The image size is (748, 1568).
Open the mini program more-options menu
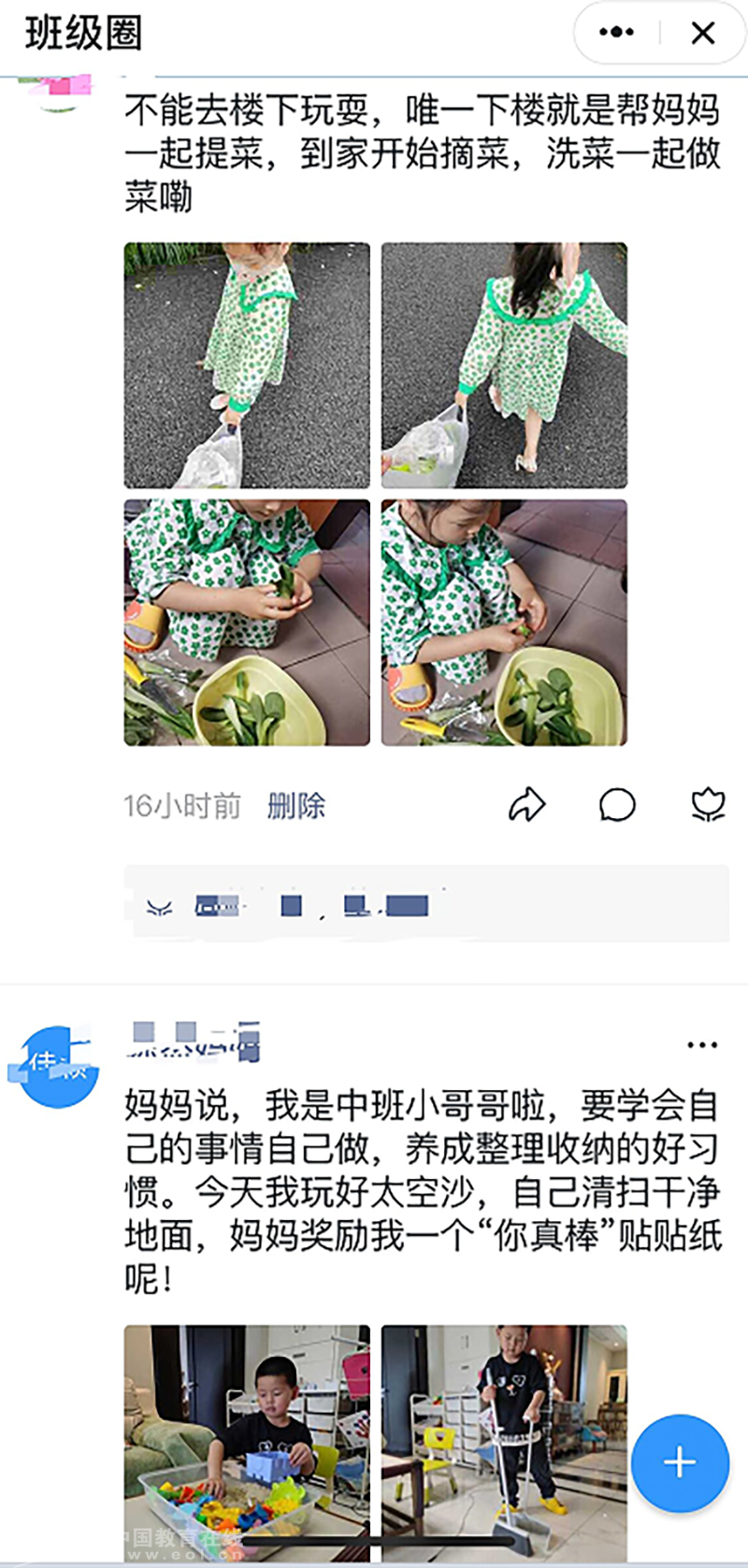(616, 33)
